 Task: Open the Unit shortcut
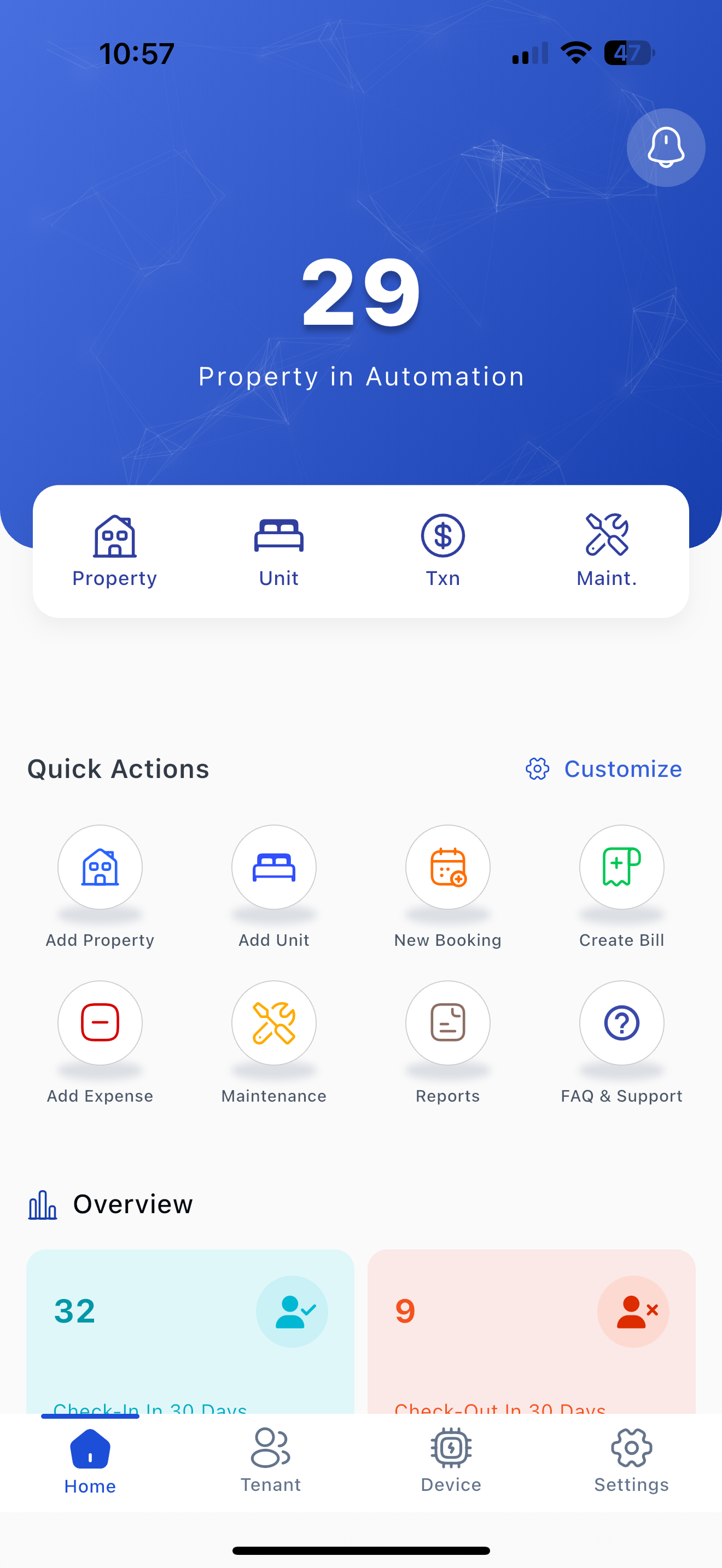click(x=279, y=550)
